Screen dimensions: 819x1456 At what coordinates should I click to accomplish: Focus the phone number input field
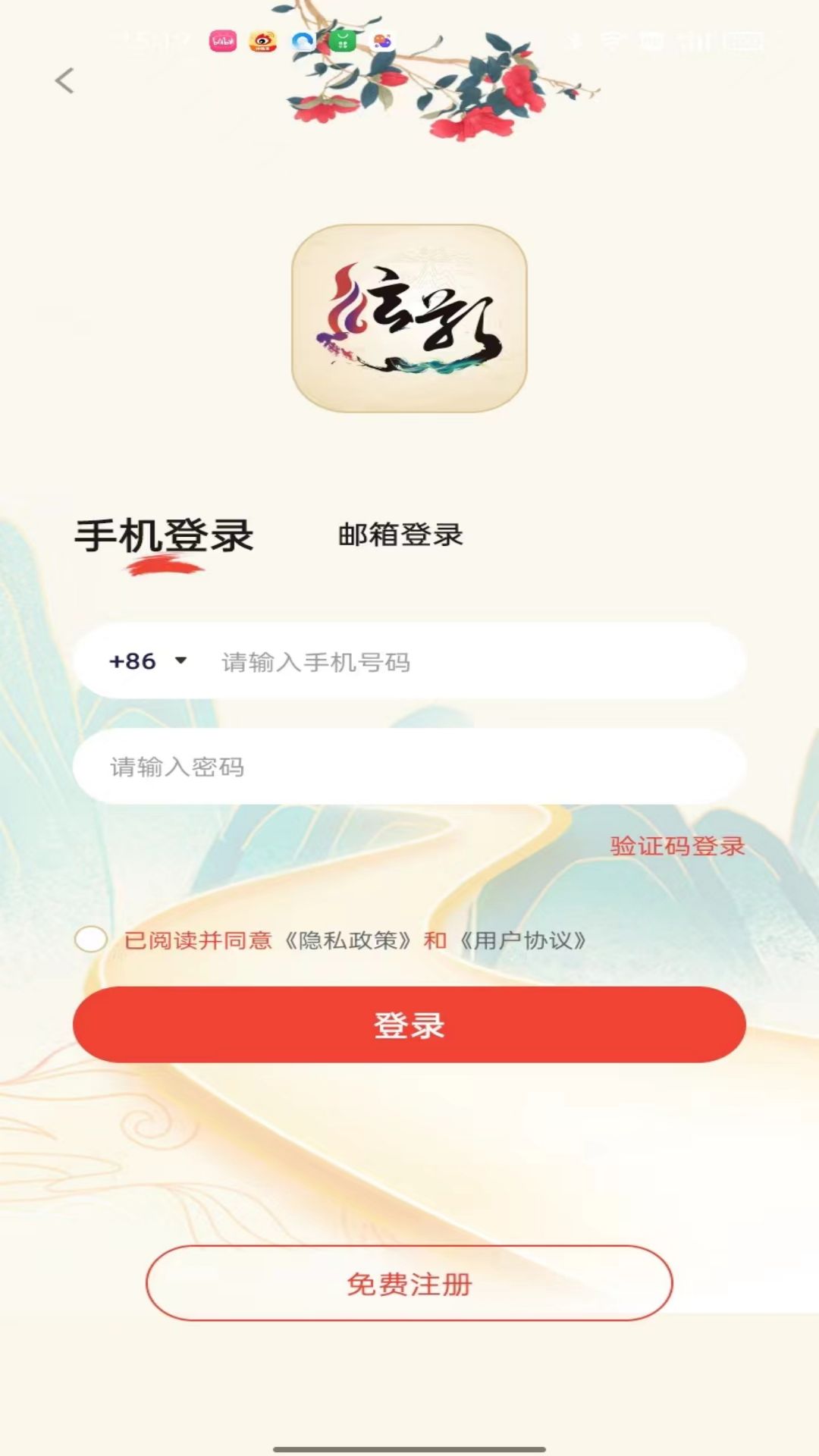click(470, 662)
